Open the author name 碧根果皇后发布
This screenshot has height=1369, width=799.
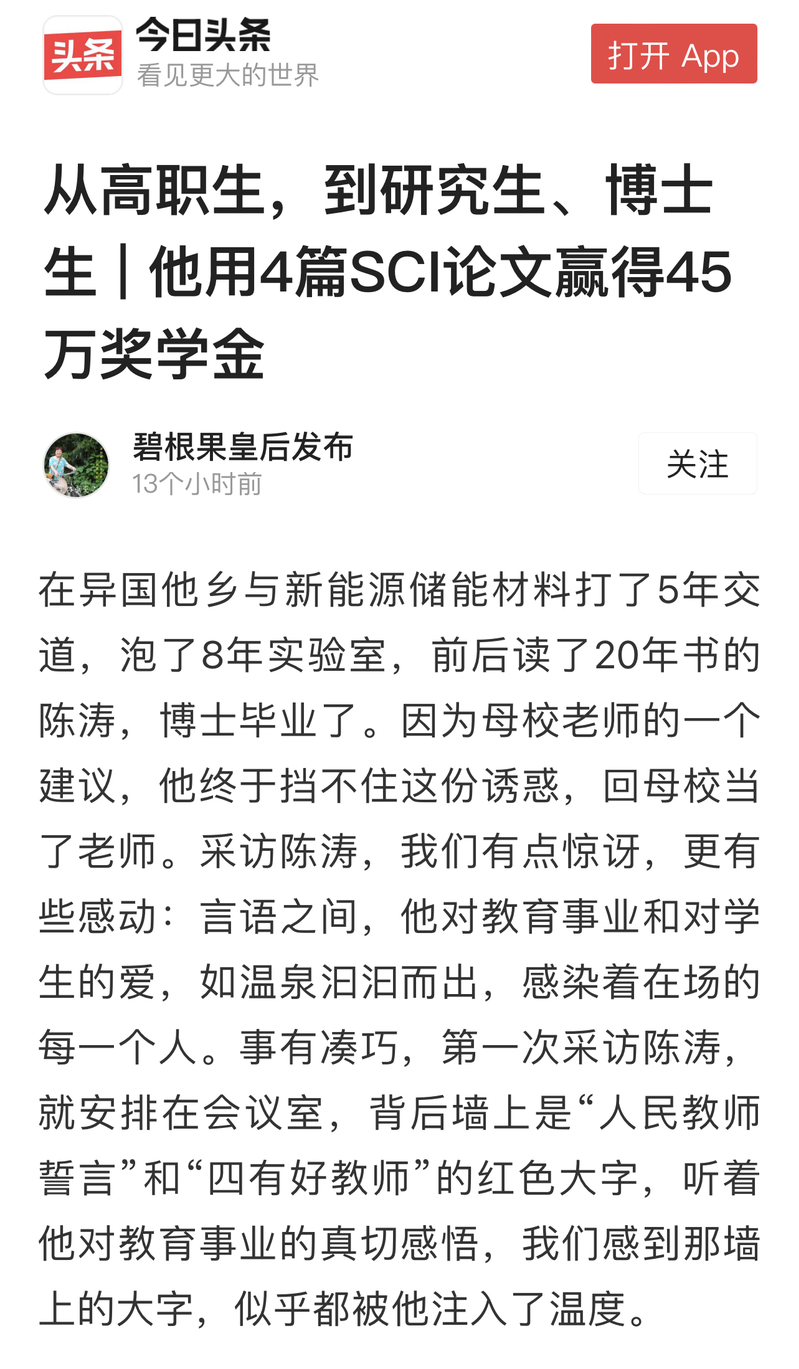[243, 447]
